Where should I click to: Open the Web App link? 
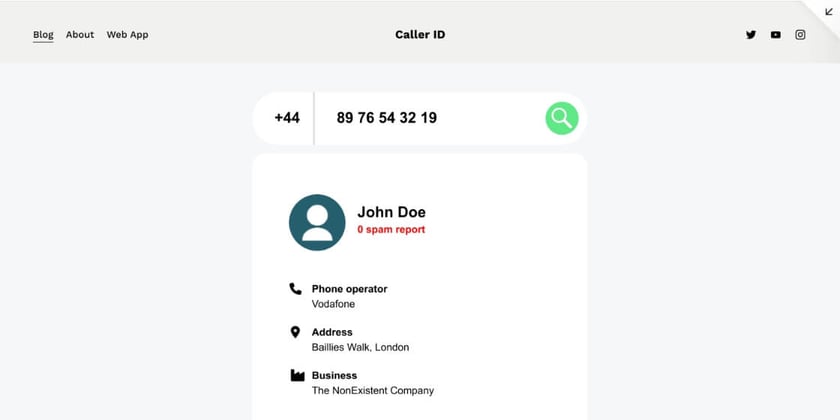point(127,35)
